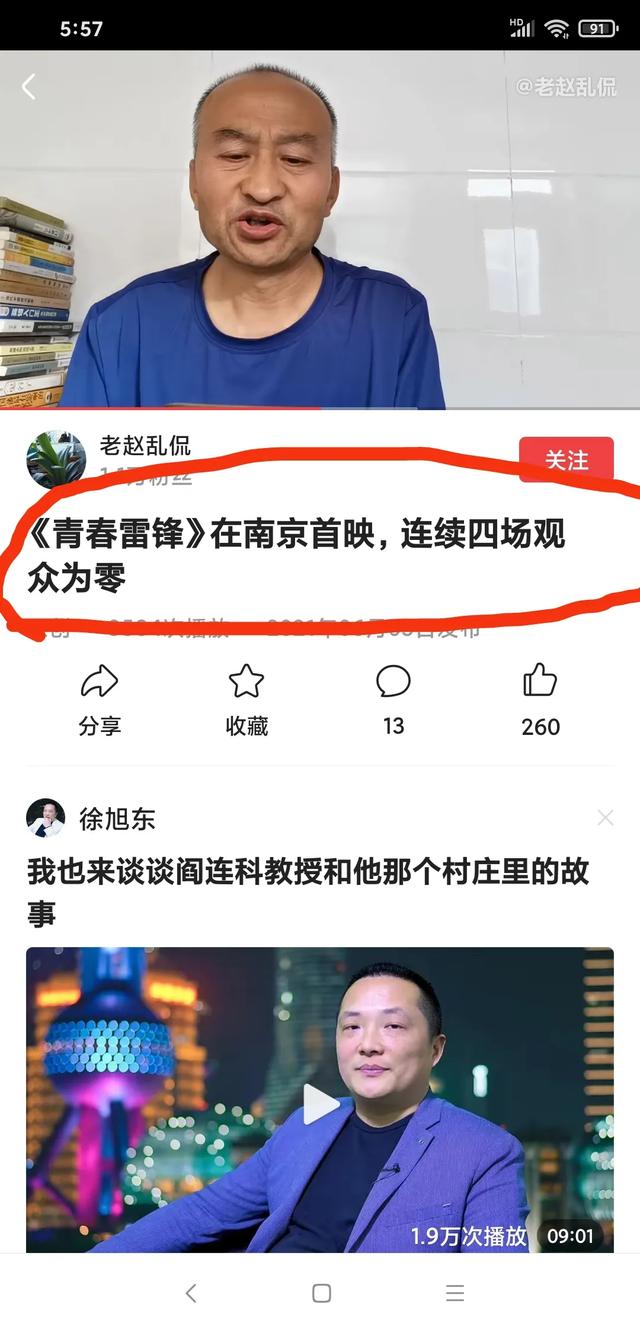
Task: Open the comments with 13 replies
Action: point(393,701)
